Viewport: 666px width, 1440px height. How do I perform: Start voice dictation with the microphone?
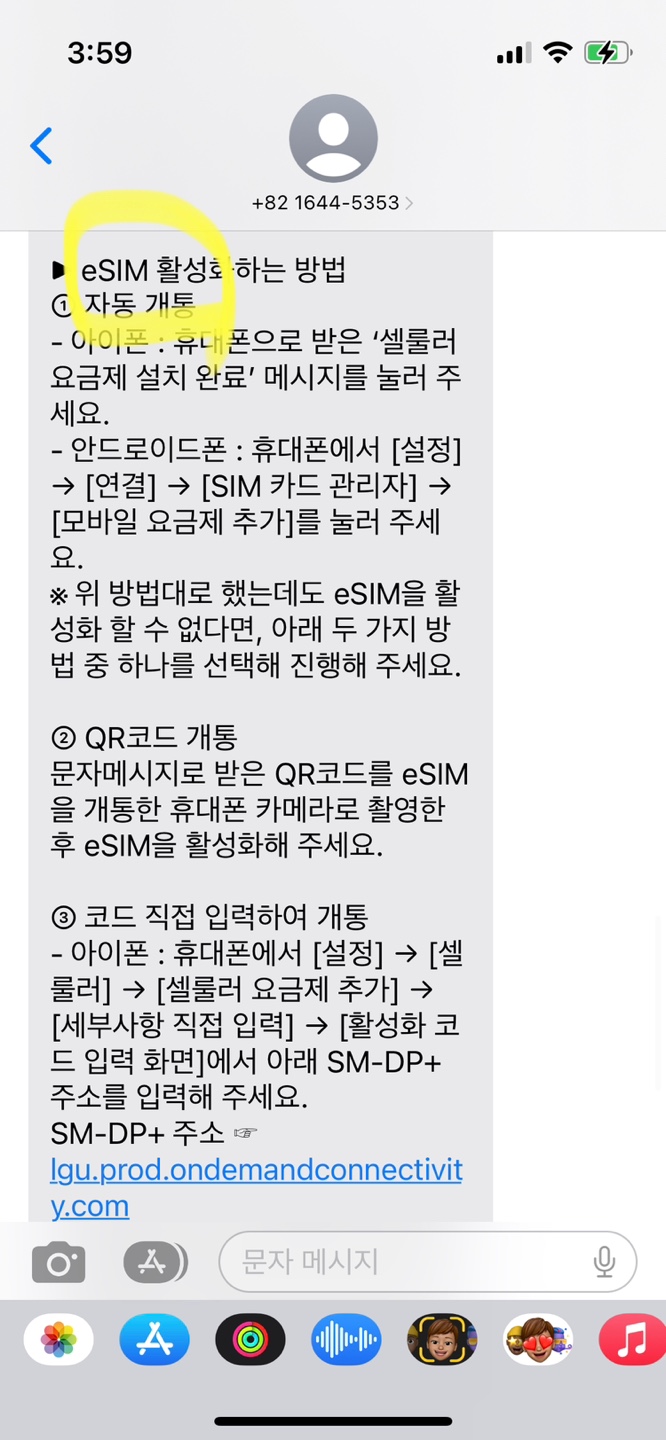tap(604, 1262)
